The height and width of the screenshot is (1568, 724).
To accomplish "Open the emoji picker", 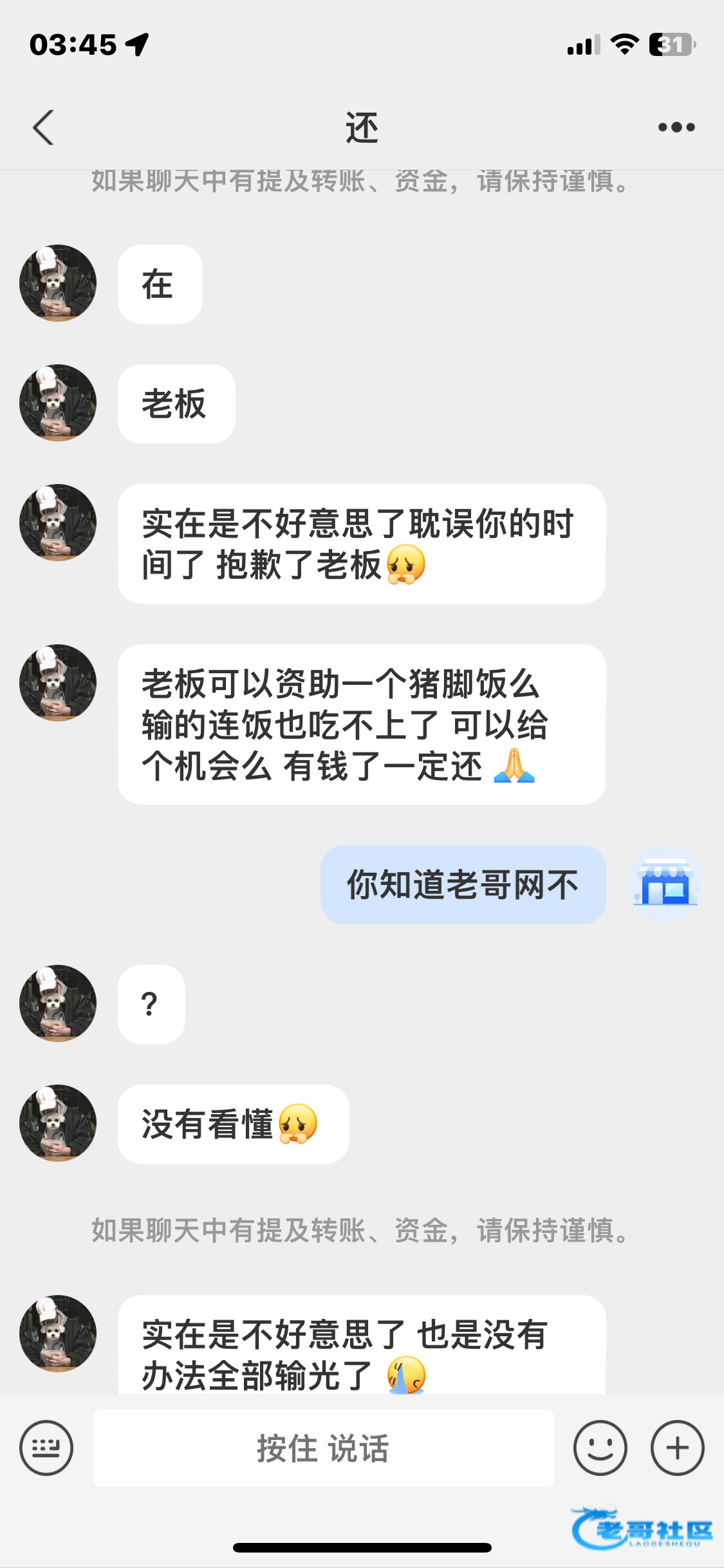I will [600, 1448].
